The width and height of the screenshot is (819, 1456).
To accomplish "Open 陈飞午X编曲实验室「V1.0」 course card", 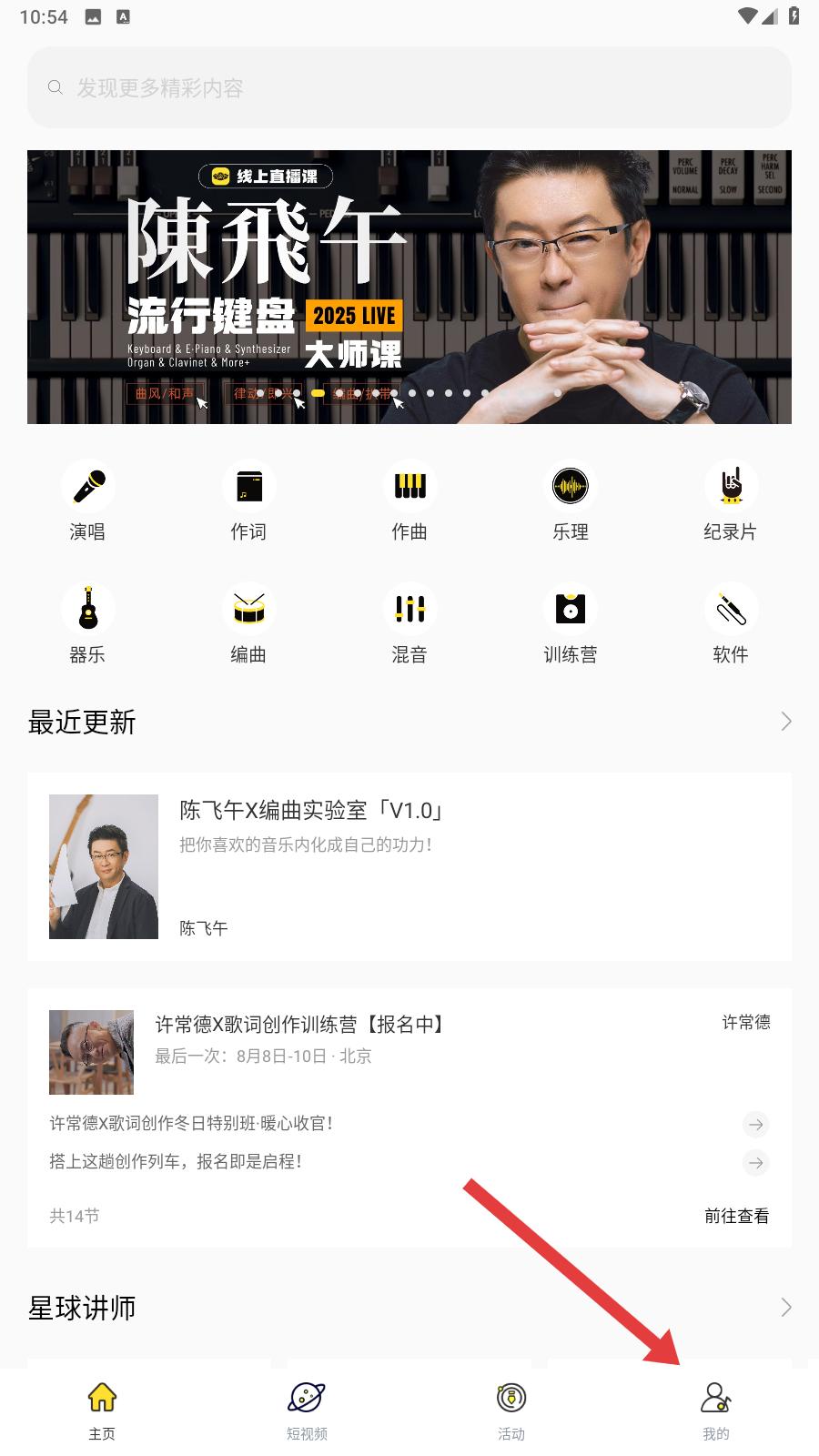I will (x=409, y=866).
